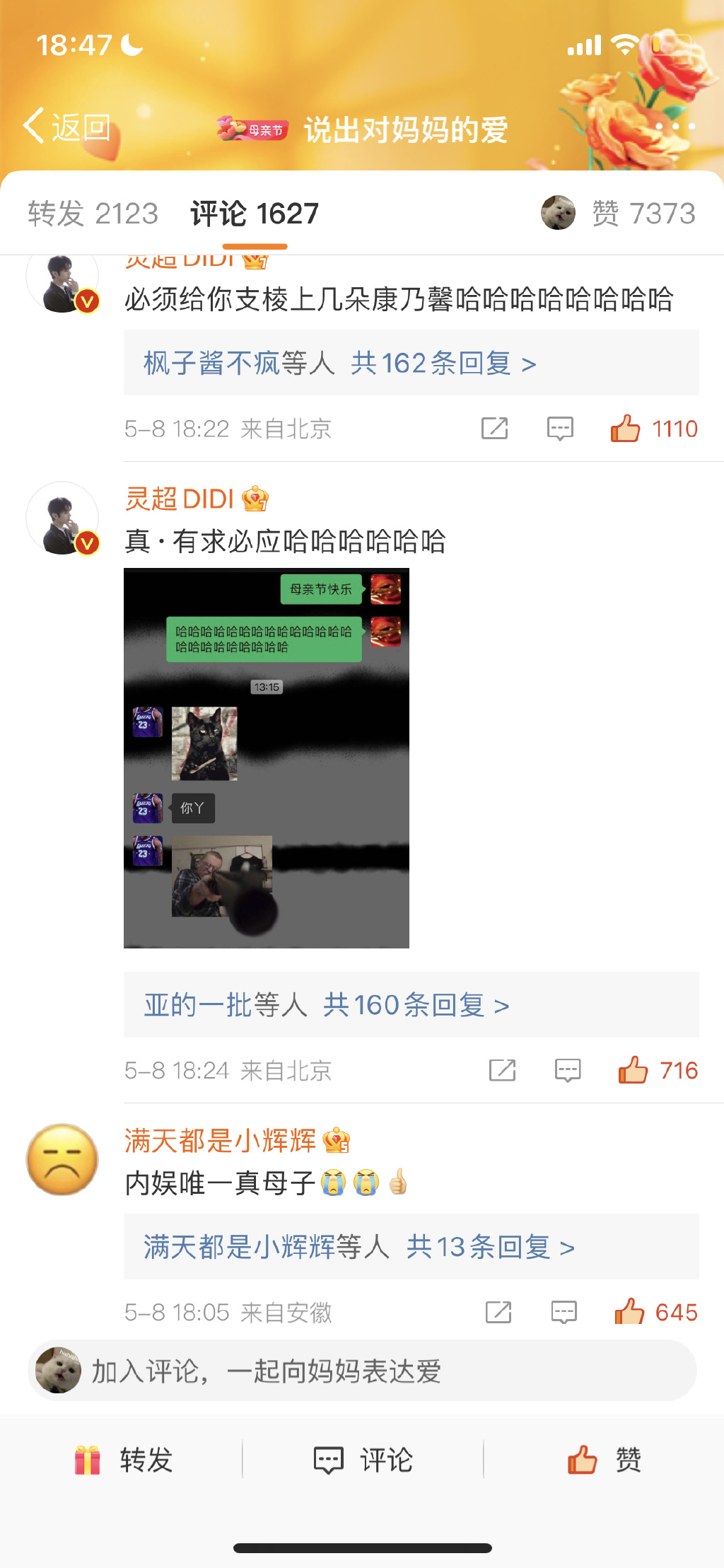Open the three-dot overflow menu
The height and width of the screenshot is (1568, 724).
click(x=675, y=127)
